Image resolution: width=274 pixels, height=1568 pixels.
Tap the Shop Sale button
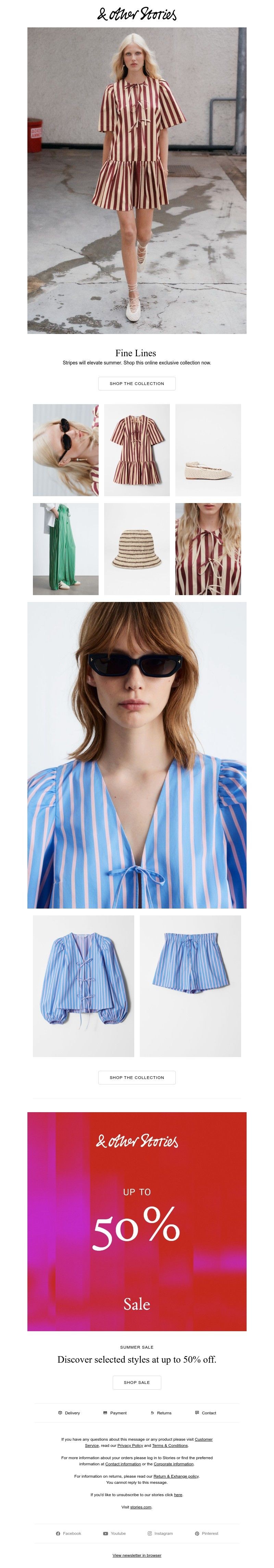click(x=136, y=1382)
